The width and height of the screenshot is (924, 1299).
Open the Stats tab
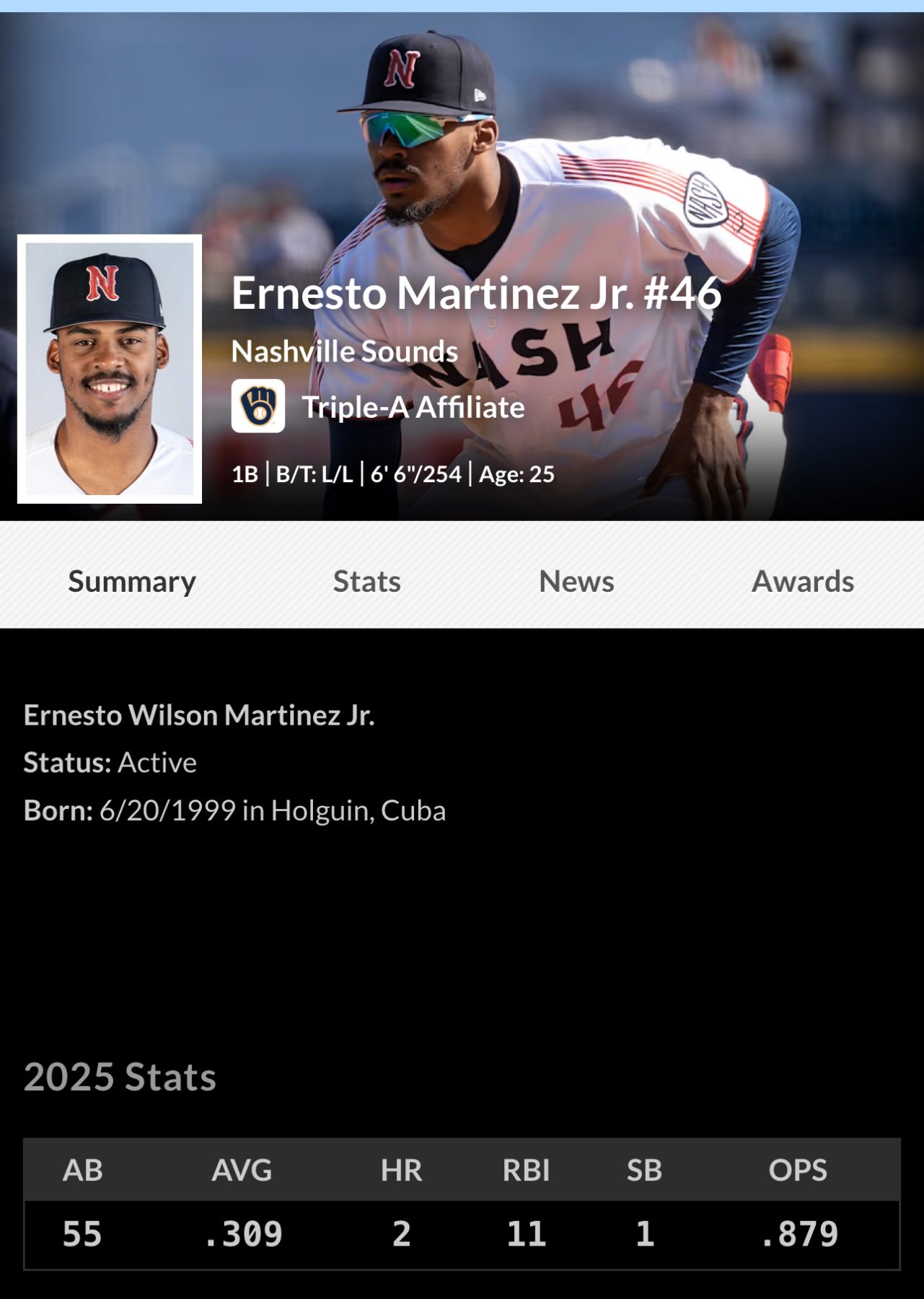[366, 582]
